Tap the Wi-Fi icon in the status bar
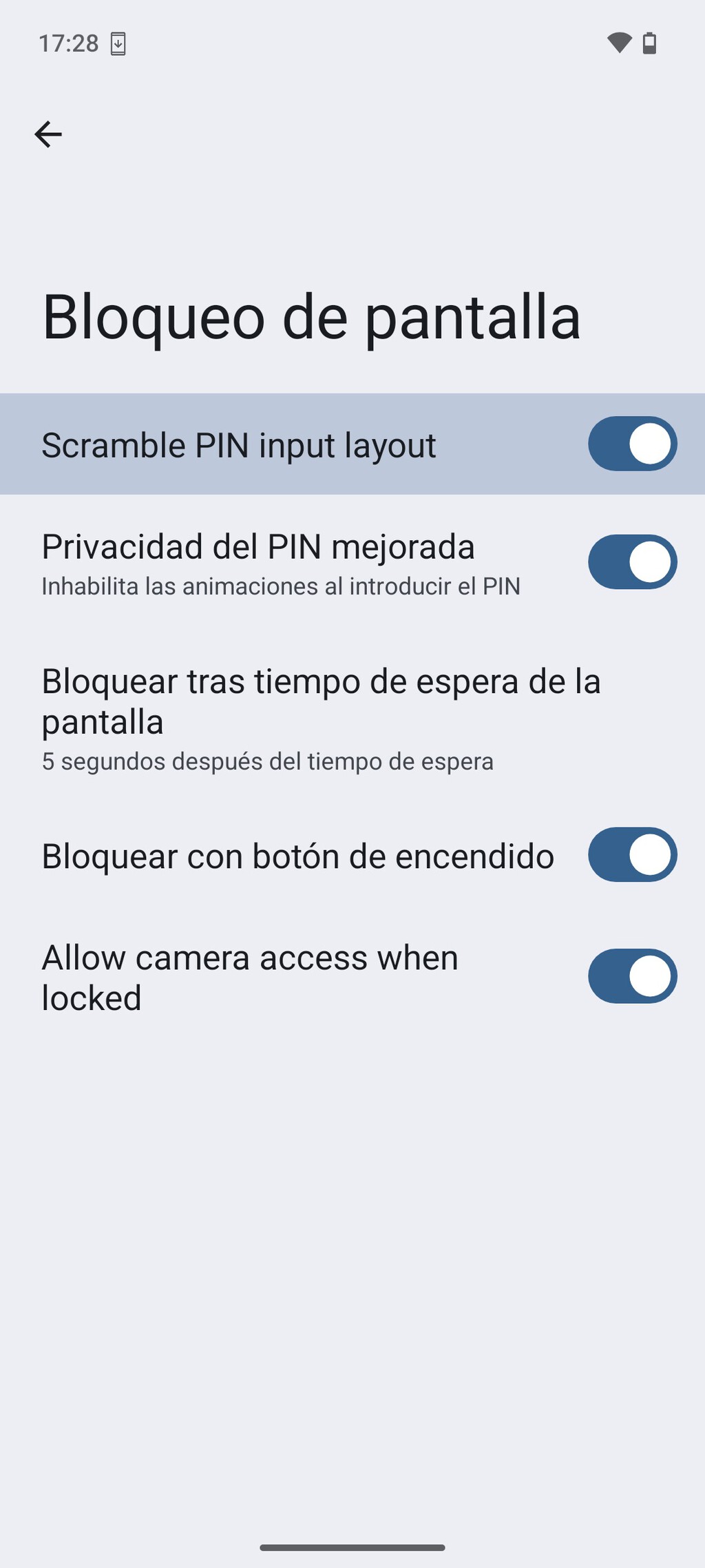 click(618, 42)
